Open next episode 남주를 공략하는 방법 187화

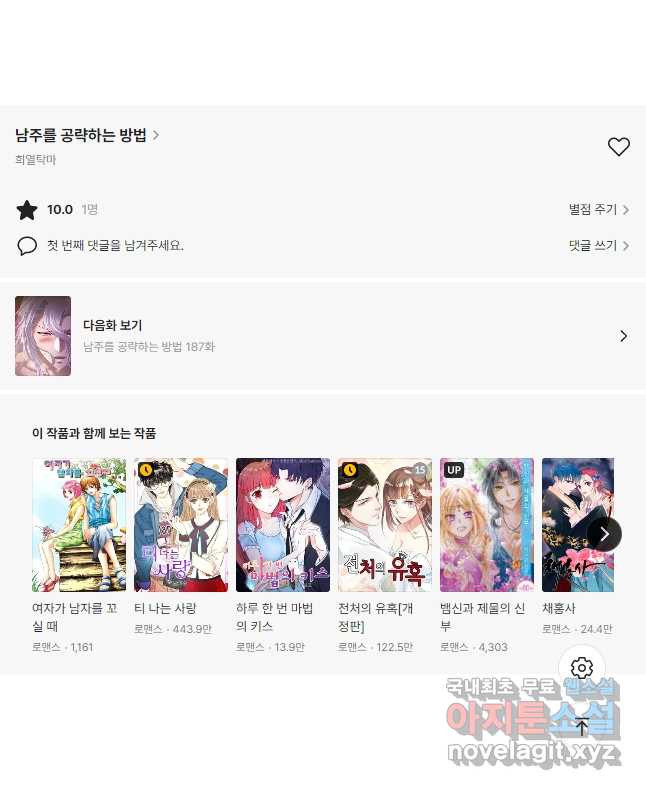[x=322, y=336]
